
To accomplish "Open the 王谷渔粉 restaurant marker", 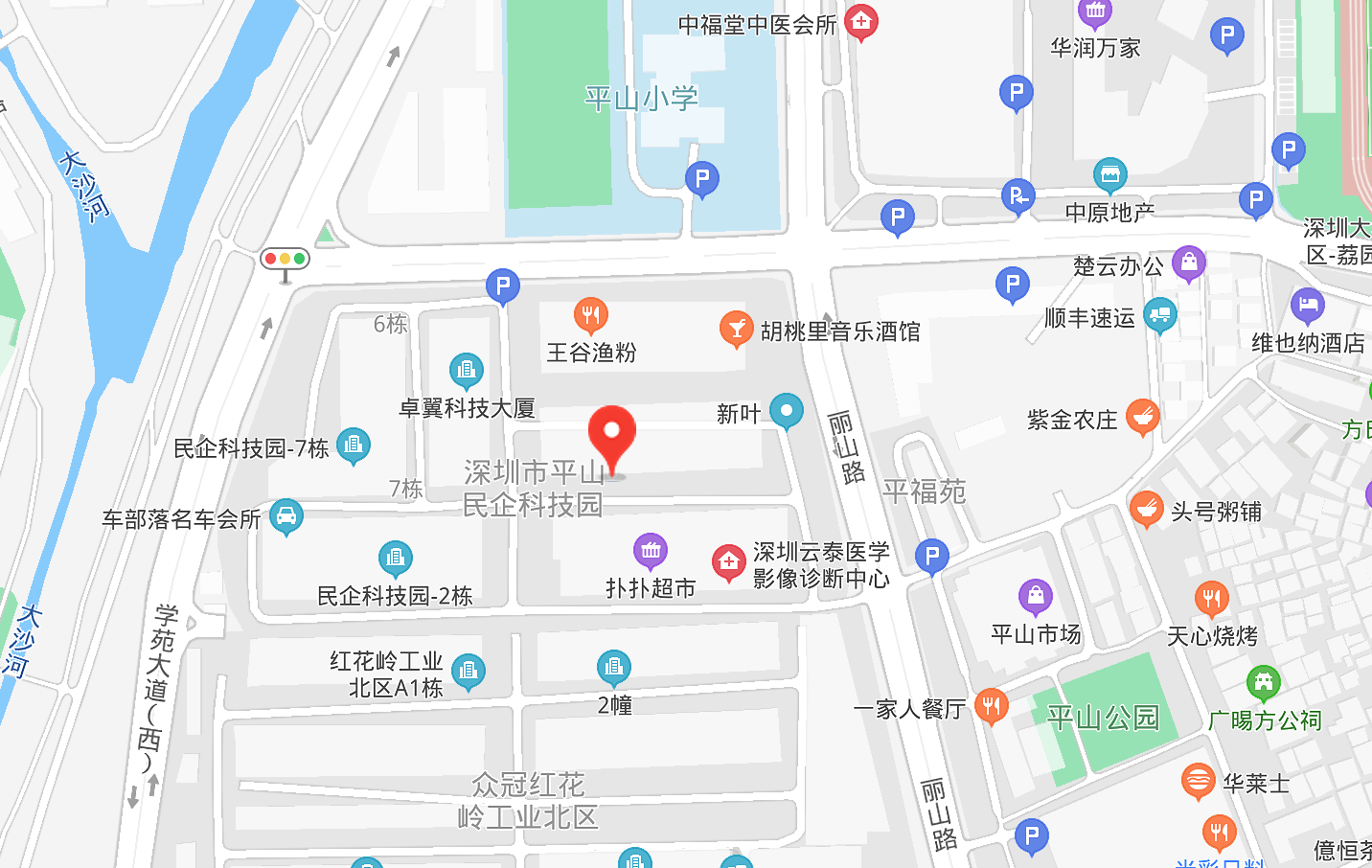I will [591, 315].
